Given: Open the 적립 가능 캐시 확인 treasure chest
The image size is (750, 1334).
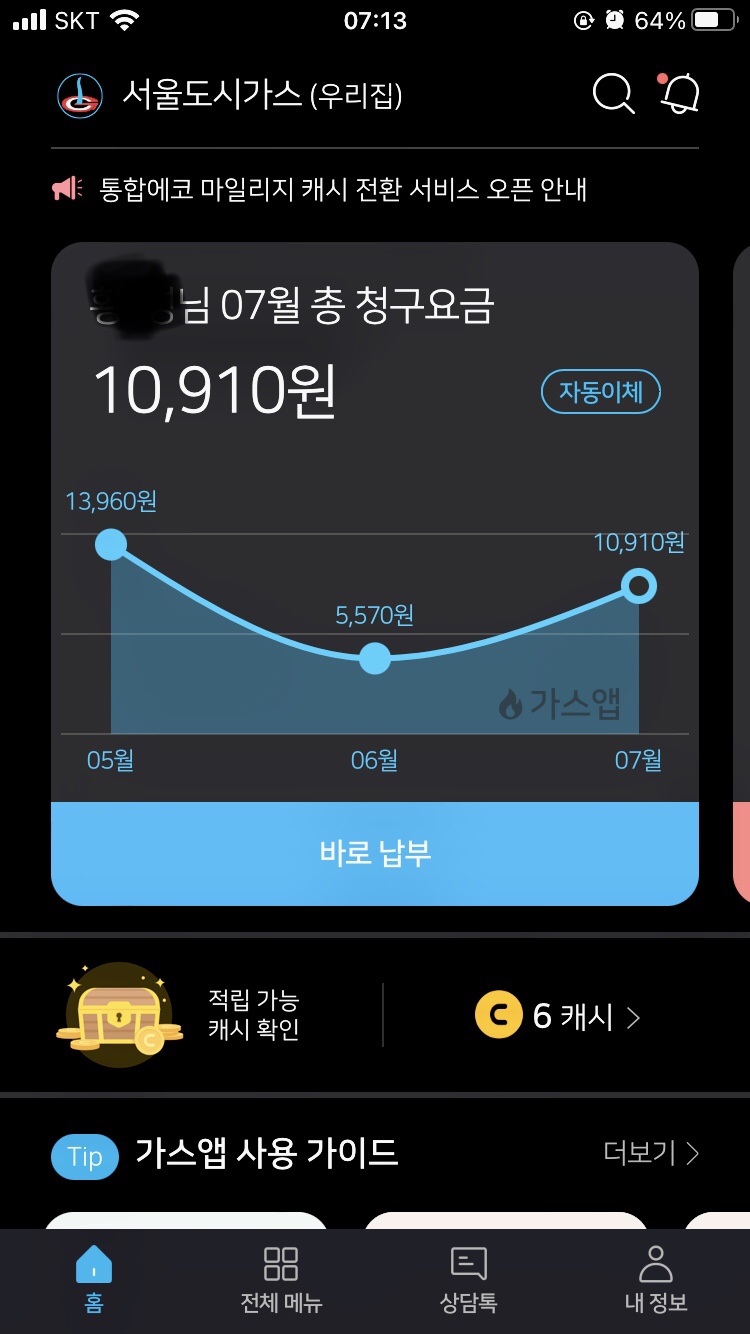Looking at the screenshot, I should click(x=120, y=1014).
